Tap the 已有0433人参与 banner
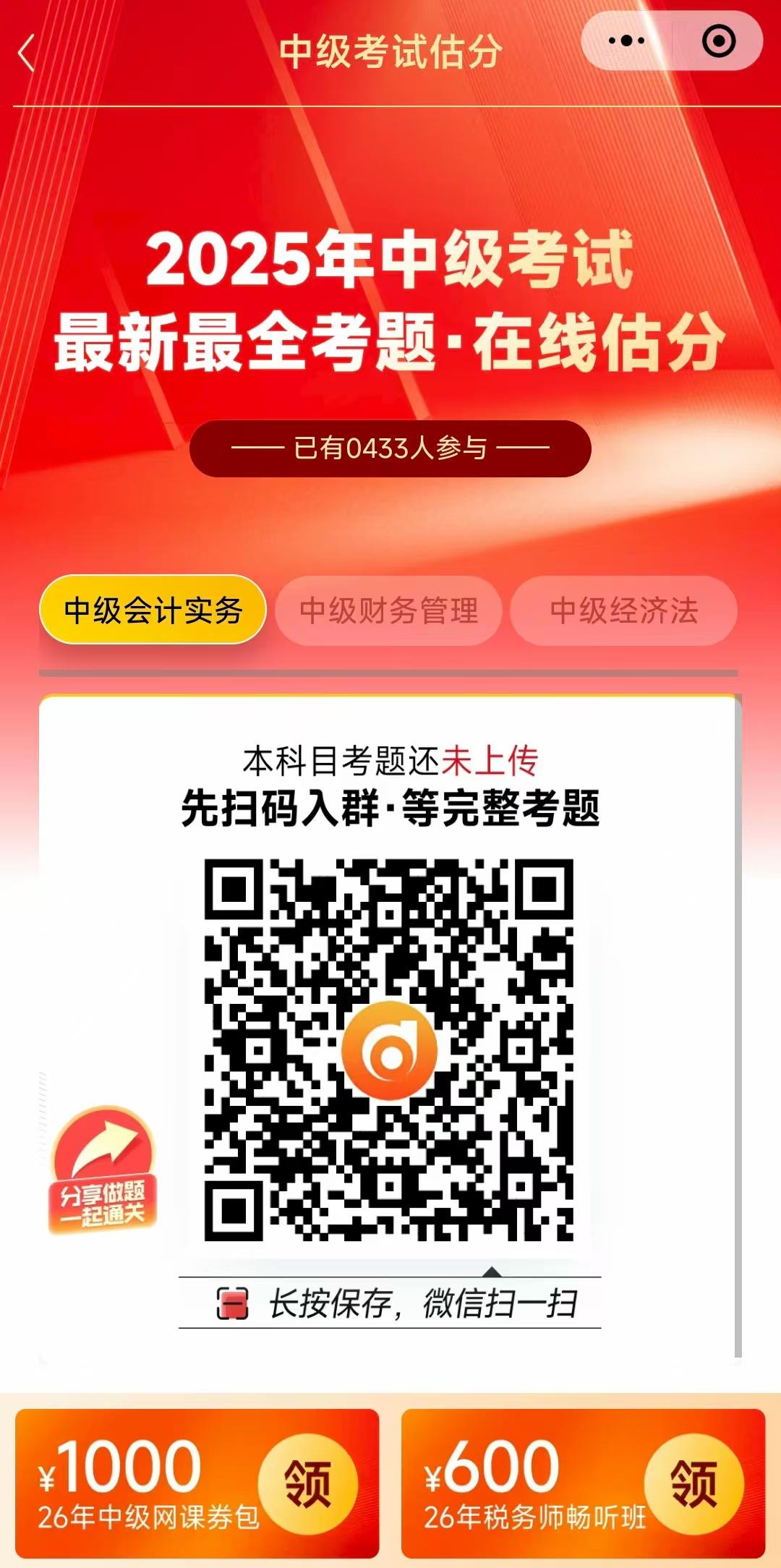The width and height of the screenshot is (781, 1568). (390, 448)
